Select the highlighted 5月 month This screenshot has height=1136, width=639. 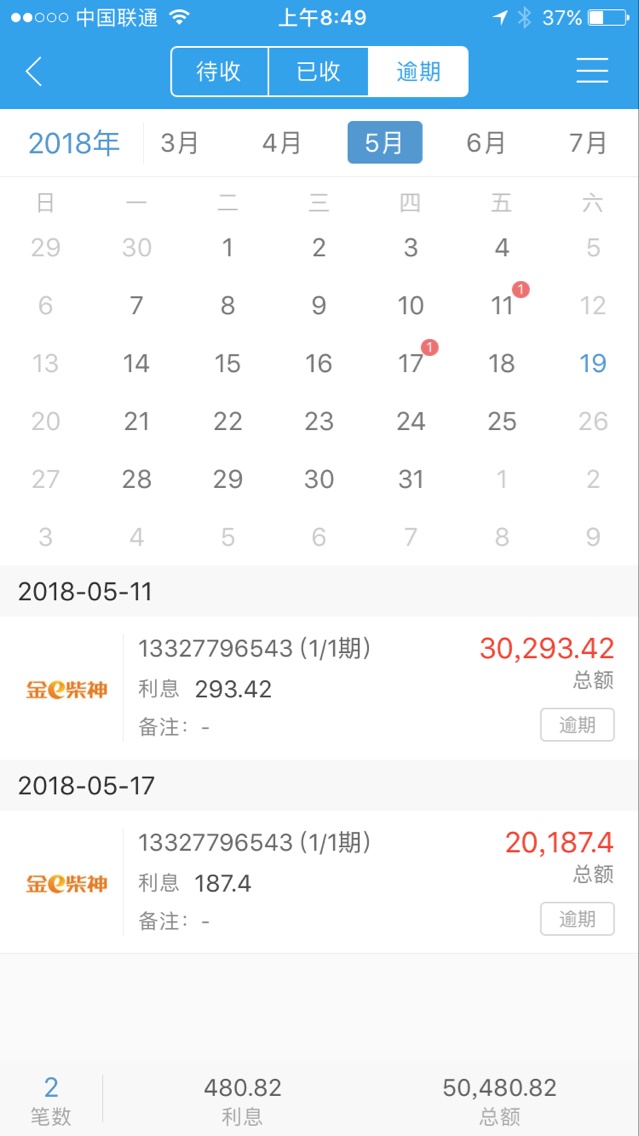point(384,143)
